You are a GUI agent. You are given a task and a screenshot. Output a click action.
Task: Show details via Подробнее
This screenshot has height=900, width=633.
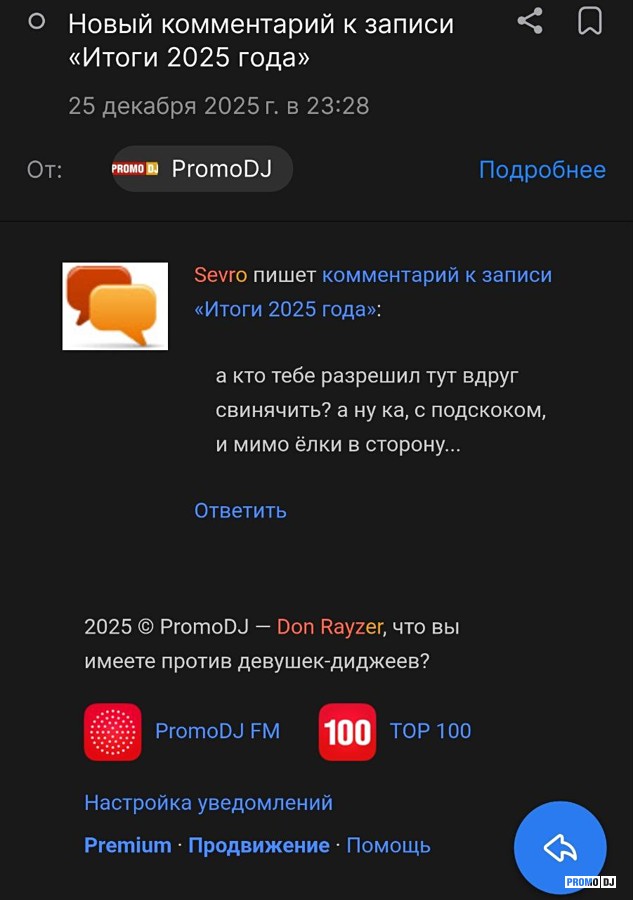[542, 170]
